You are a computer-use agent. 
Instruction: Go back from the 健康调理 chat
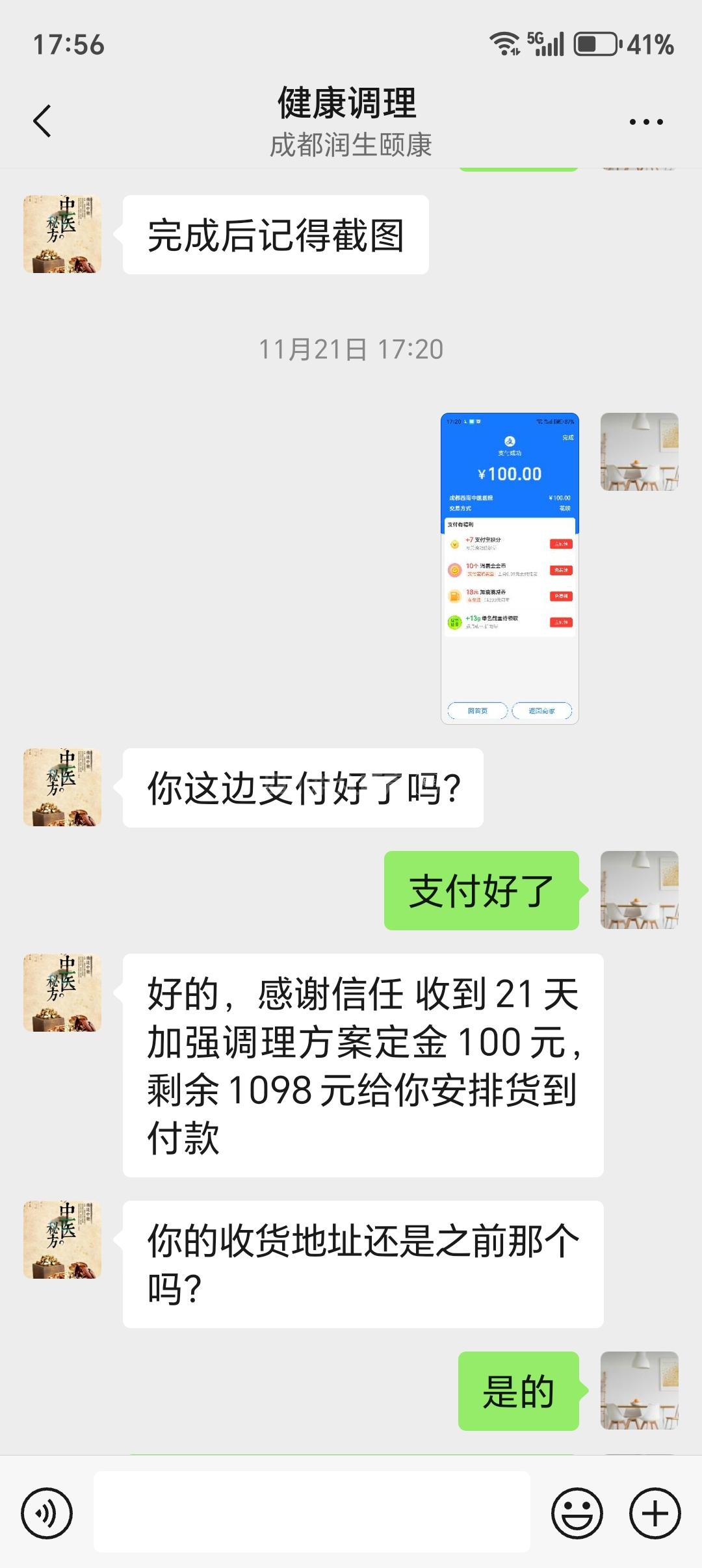click(42, 121)
